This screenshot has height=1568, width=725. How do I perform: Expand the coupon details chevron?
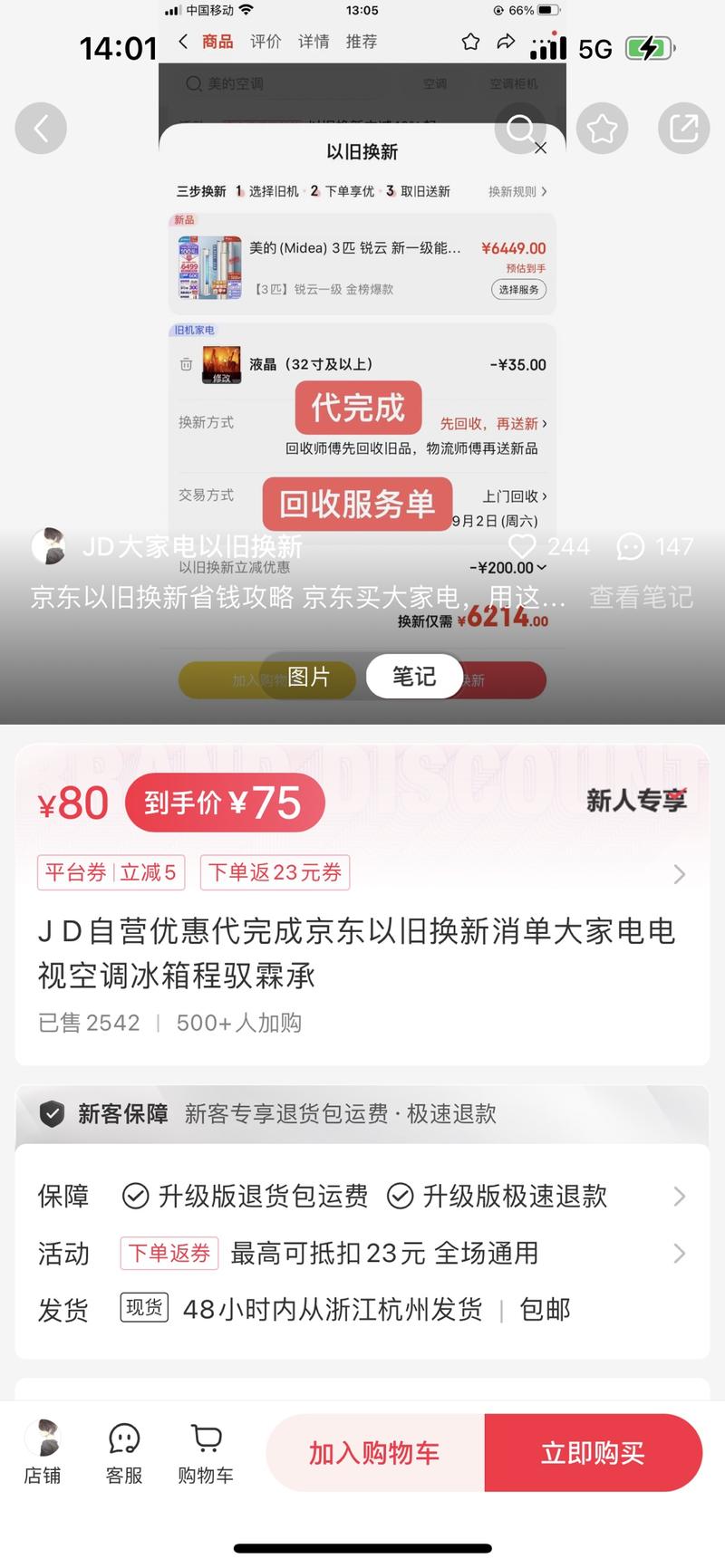pyautogui.click(x=680, y=874)
